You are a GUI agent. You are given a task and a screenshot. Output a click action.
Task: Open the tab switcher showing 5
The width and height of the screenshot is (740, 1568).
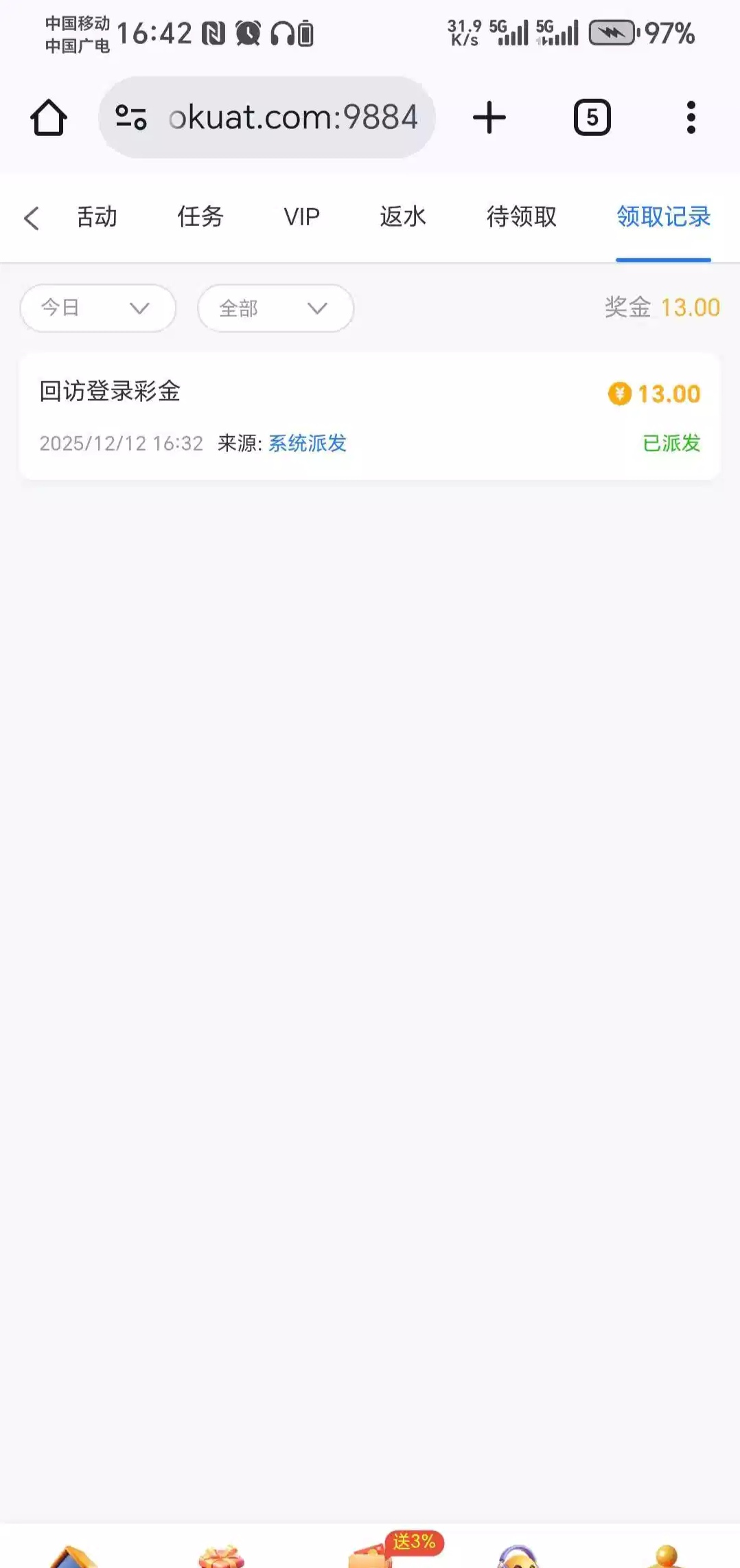592,117
